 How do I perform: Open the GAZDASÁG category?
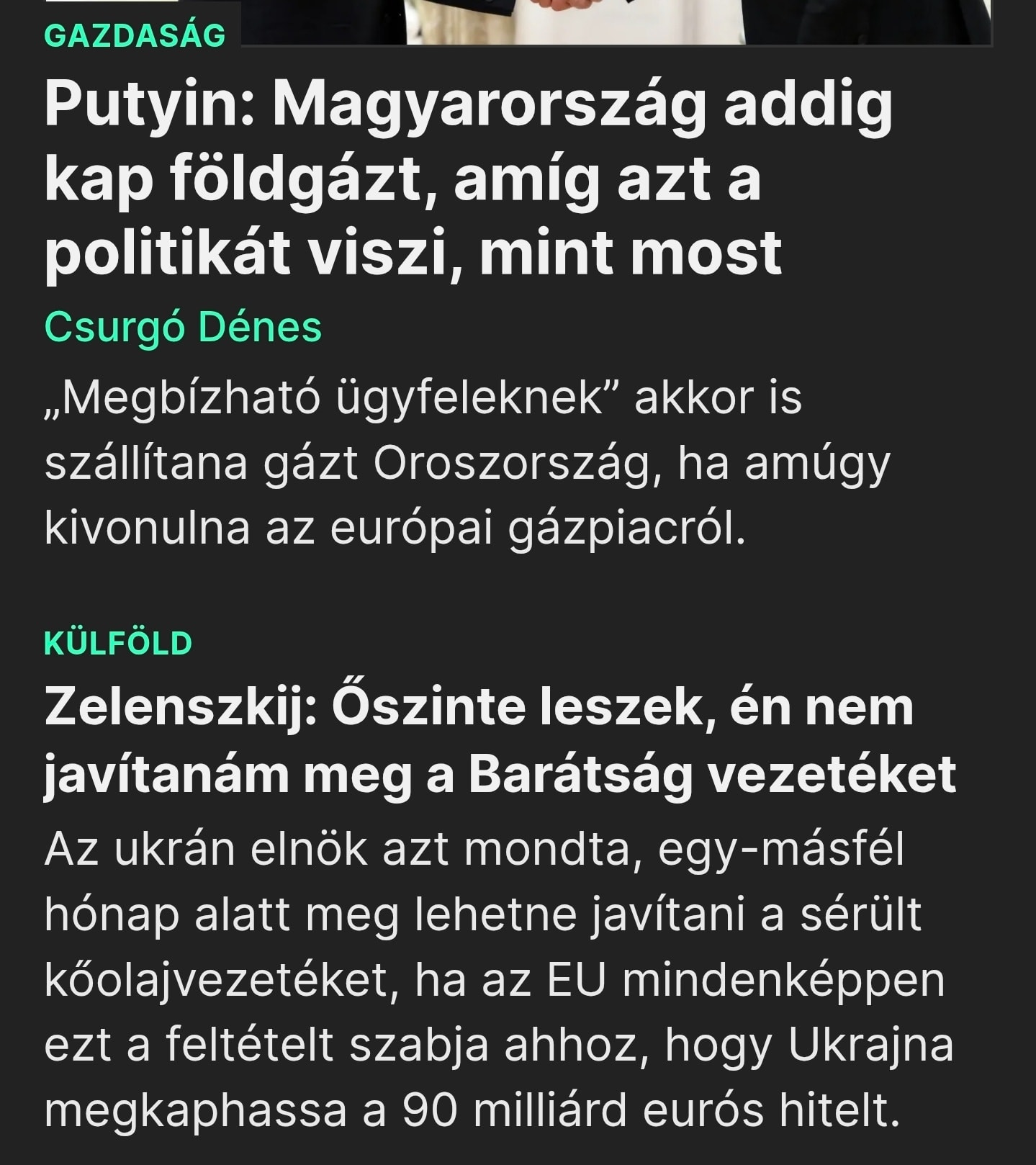[x=135, y=35]
